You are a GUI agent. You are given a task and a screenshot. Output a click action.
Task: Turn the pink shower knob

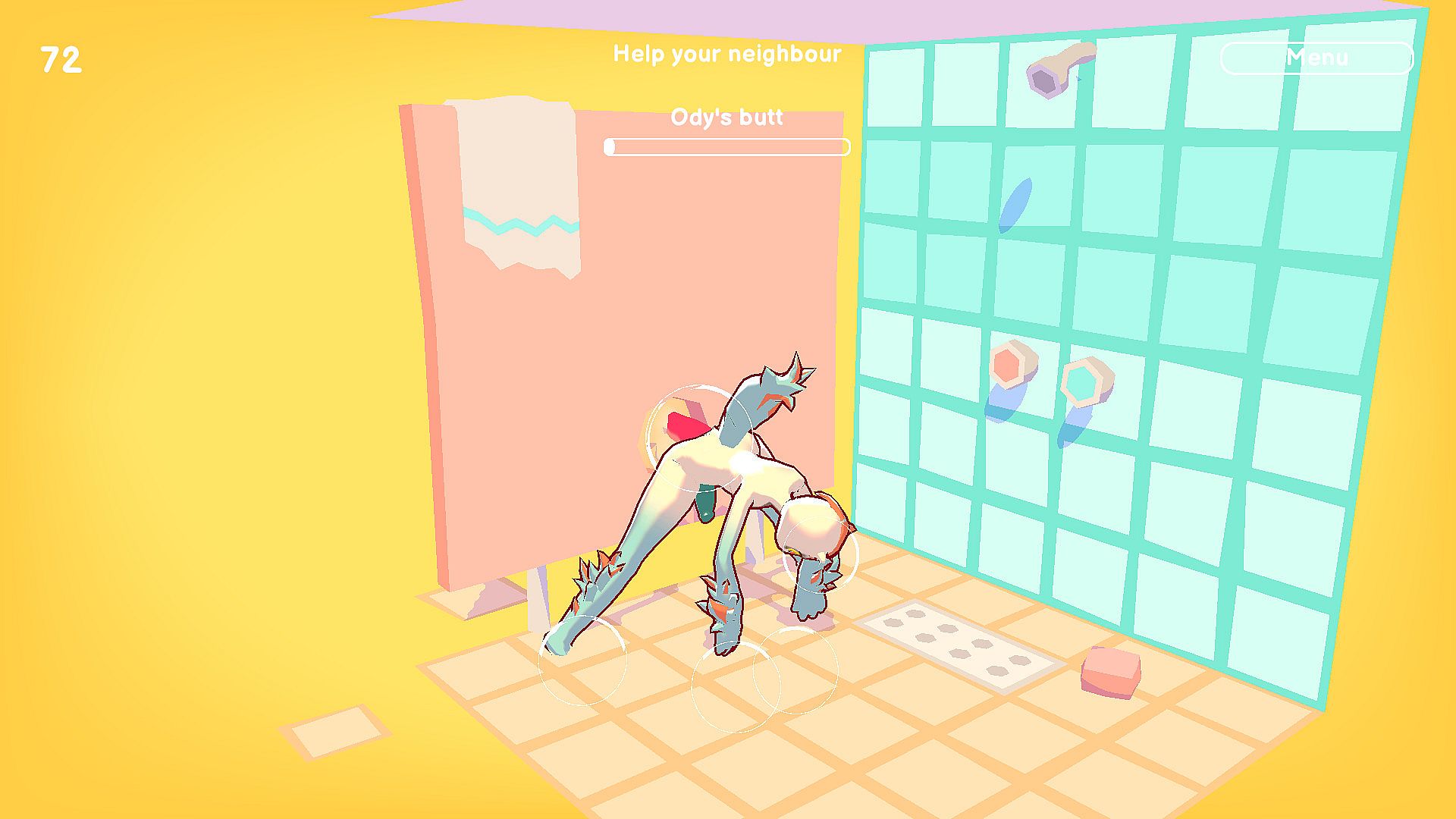[x=1011, y=365]
